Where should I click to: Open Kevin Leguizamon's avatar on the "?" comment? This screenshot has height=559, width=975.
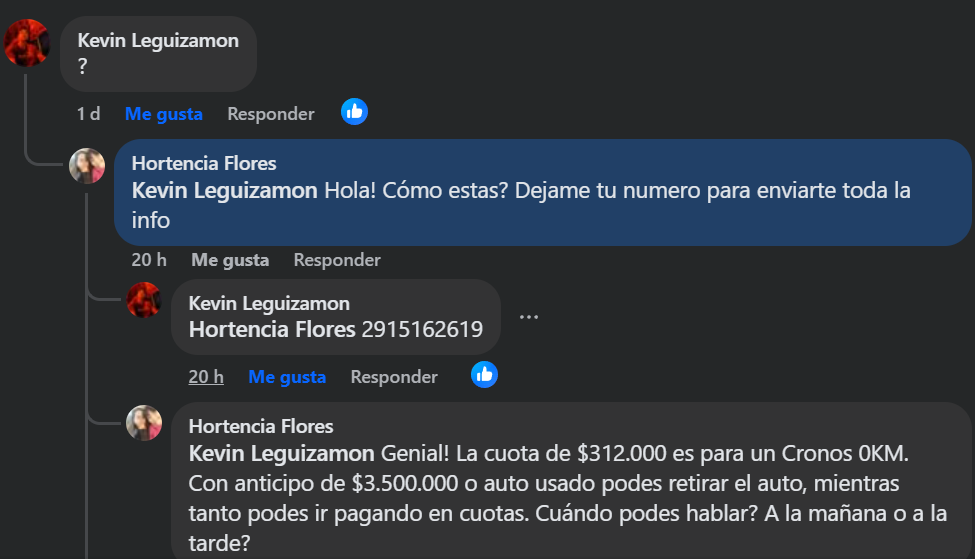[27, 44]
